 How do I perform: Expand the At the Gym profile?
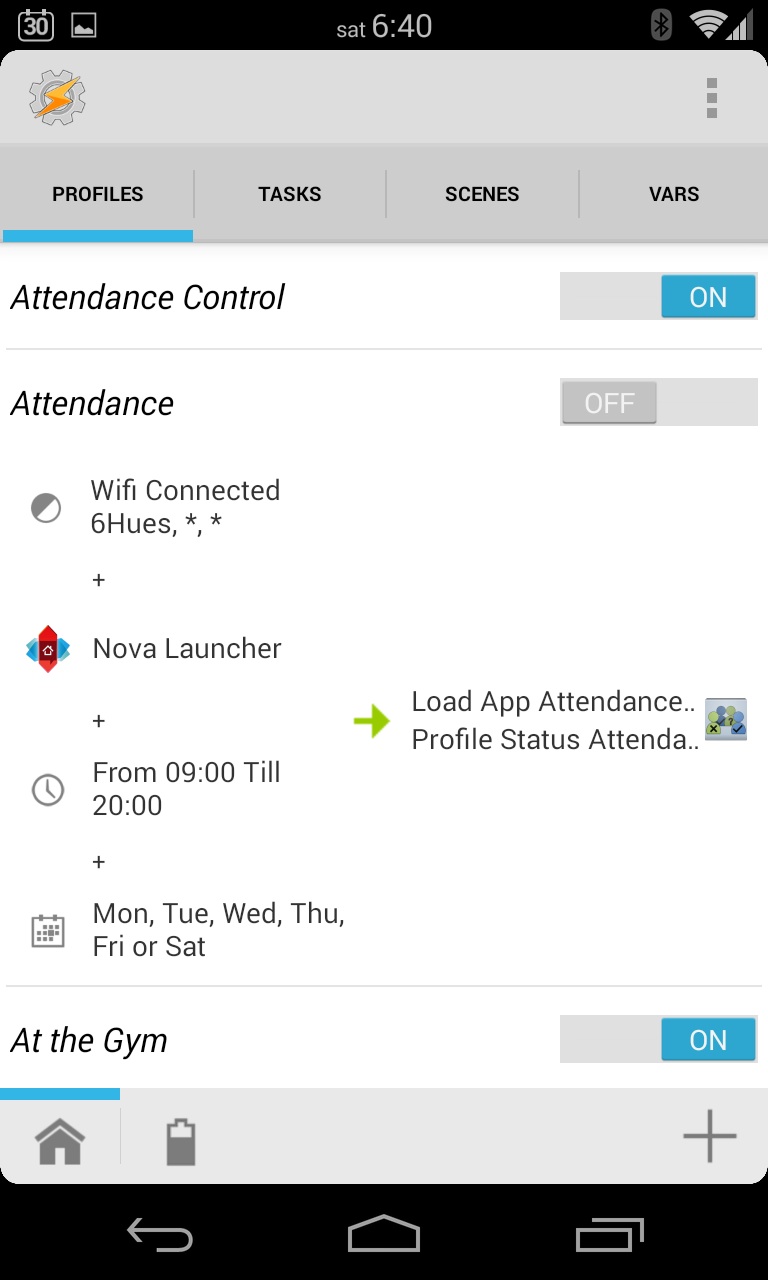(x=89, y=1041)
